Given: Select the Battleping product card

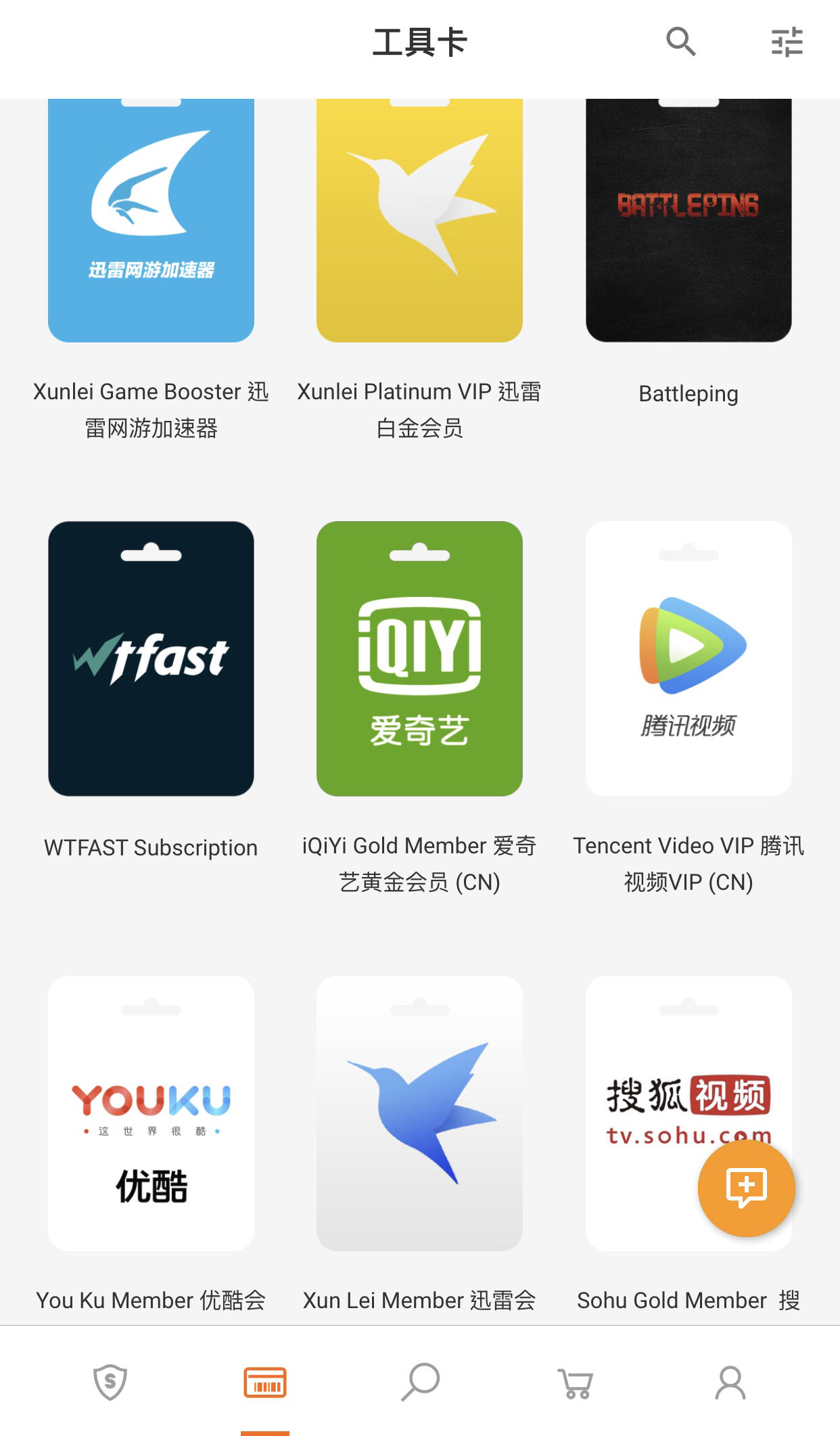Looking at the screenshot, I should [x=688, y=217].
